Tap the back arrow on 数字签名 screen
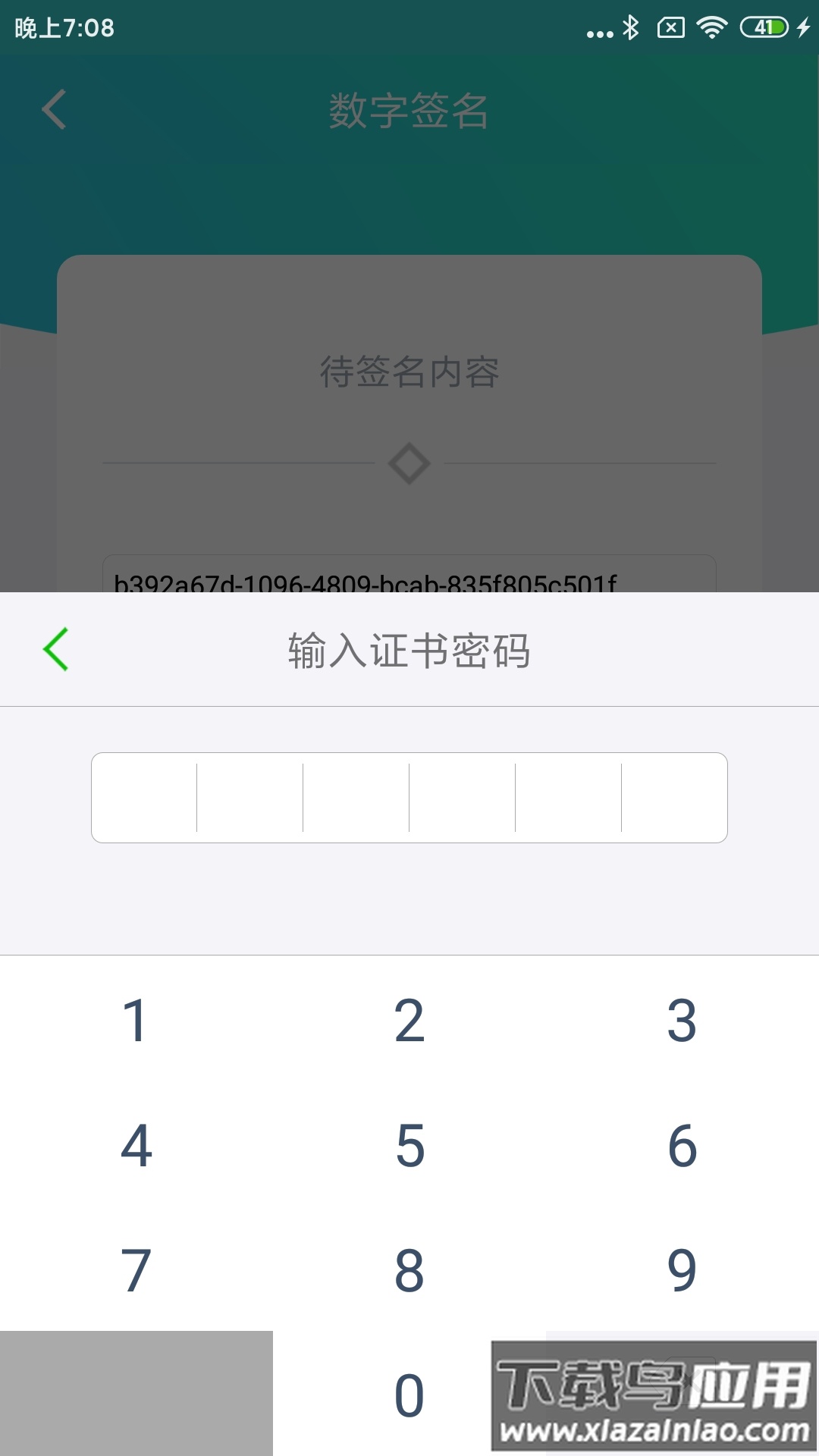819x1456 pixels. pyautogui.click(x=53, y=108)
